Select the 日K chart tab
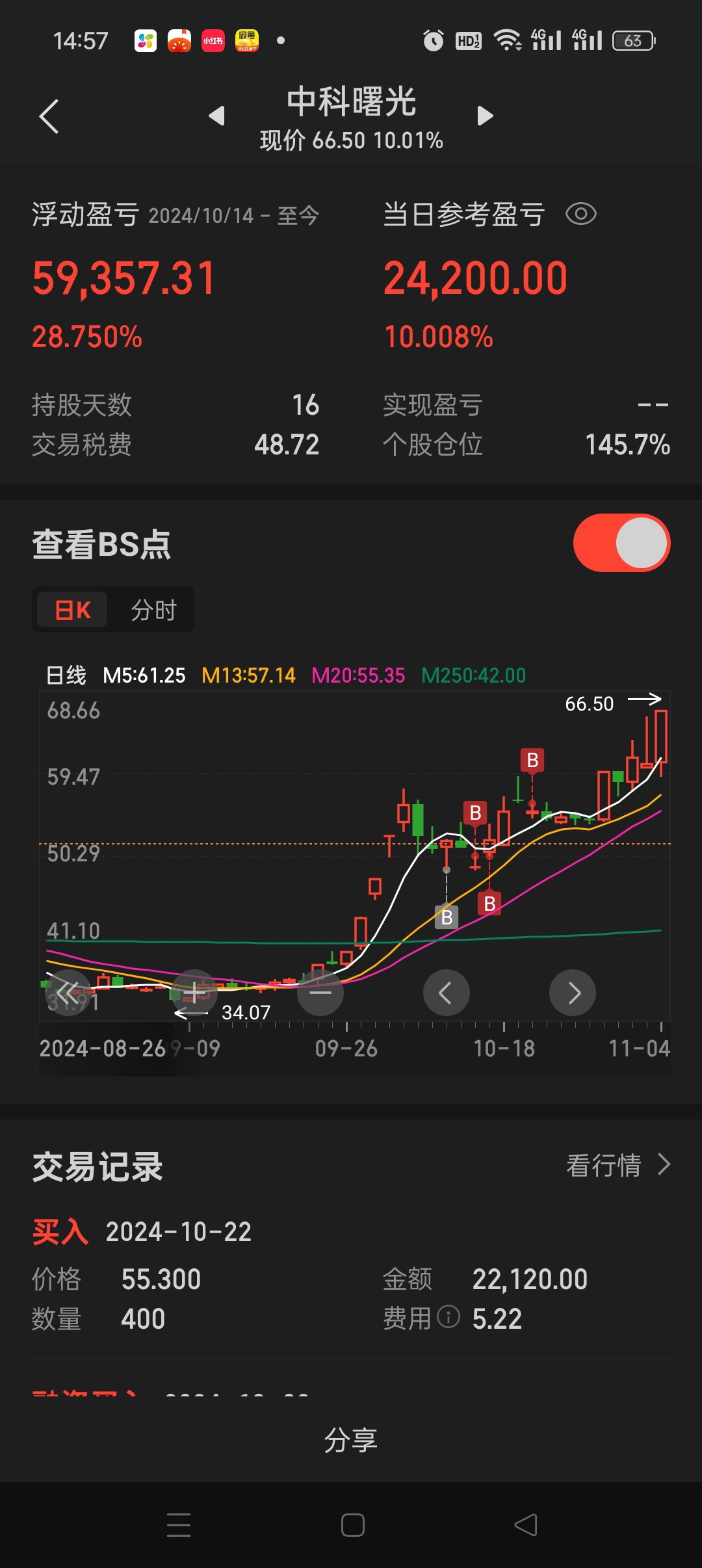702x1568 pixels. click(x=73, y=610)
